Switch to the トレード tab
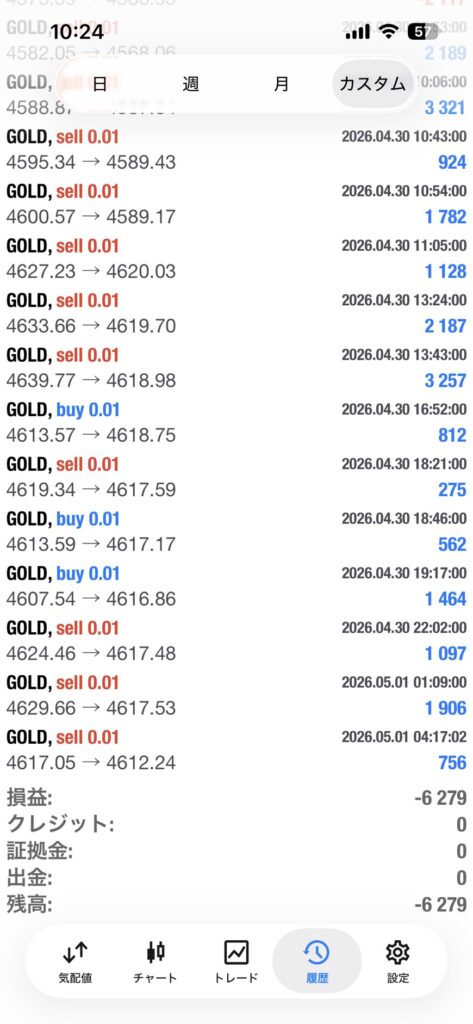Image resolution: width=473 pixels, height=1024 pixels. point(236,961)
